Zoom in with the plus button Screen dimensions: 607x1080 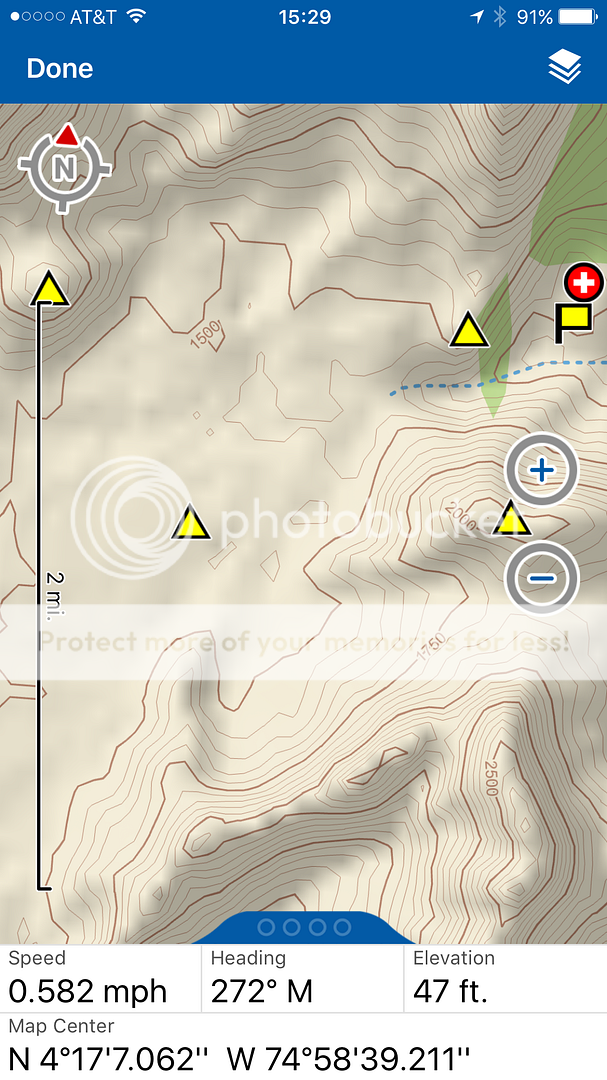[x=541, y=470]
